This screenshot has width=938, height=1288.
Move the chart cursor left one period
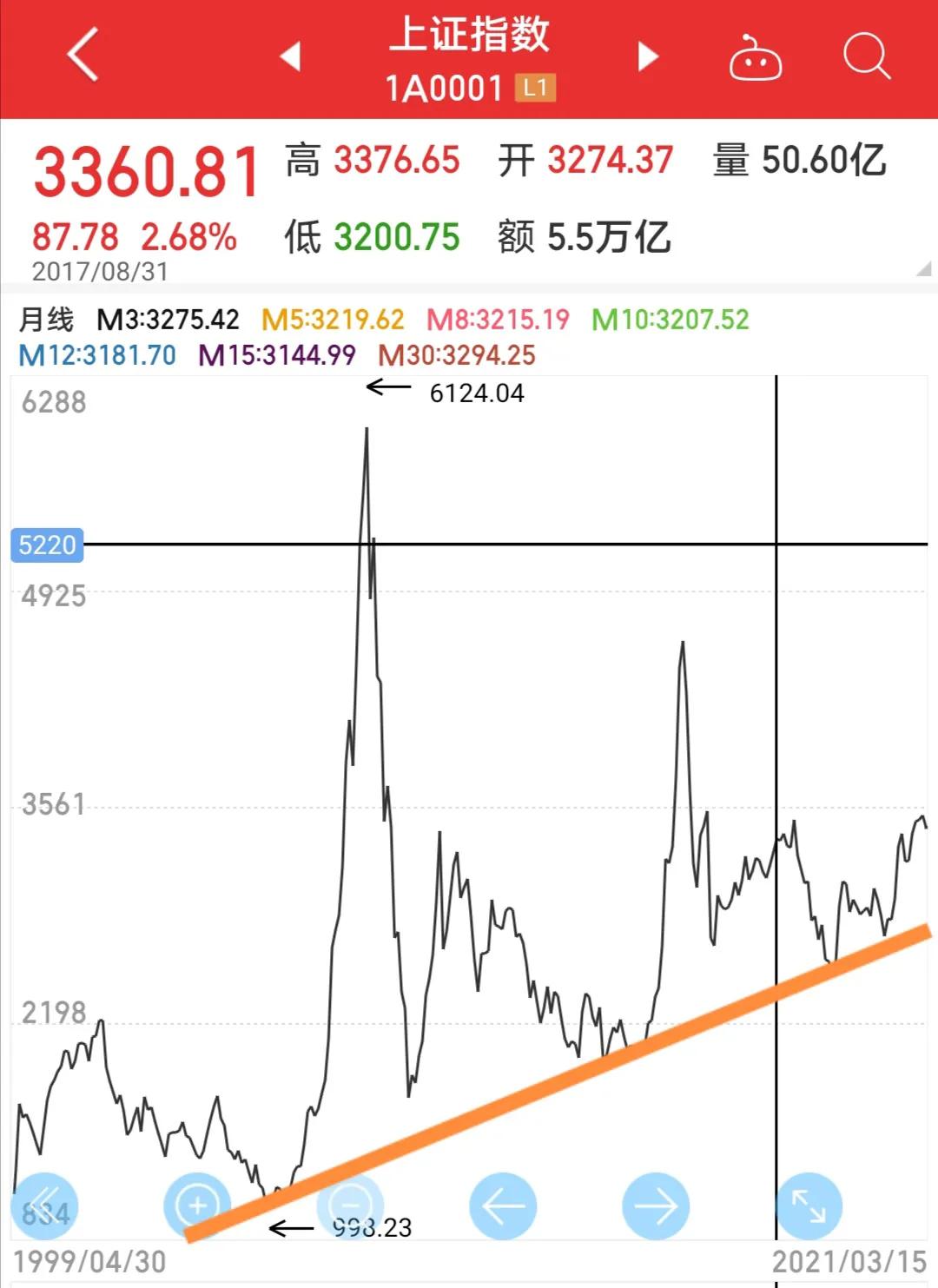[x=503, y=1206]
